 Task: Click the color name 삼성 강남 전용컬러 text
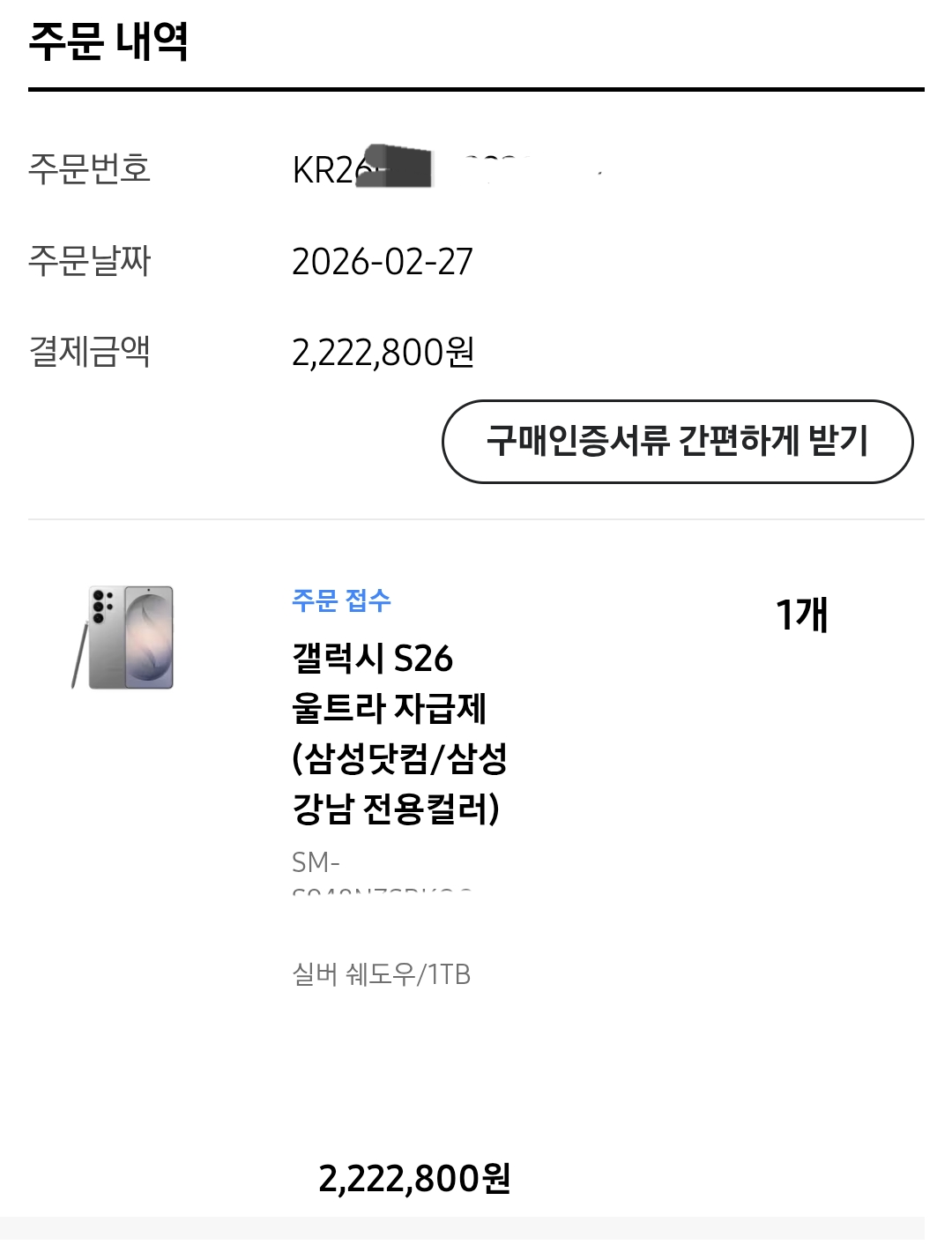point(397,807)
